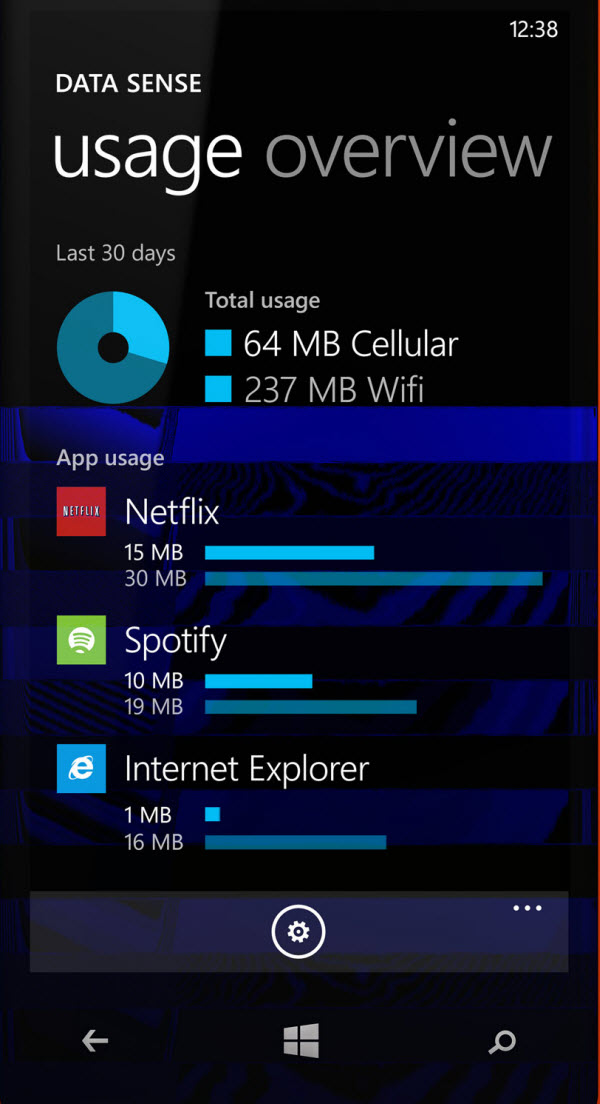Open Data Sense settings gear

[x=298, y=932]
